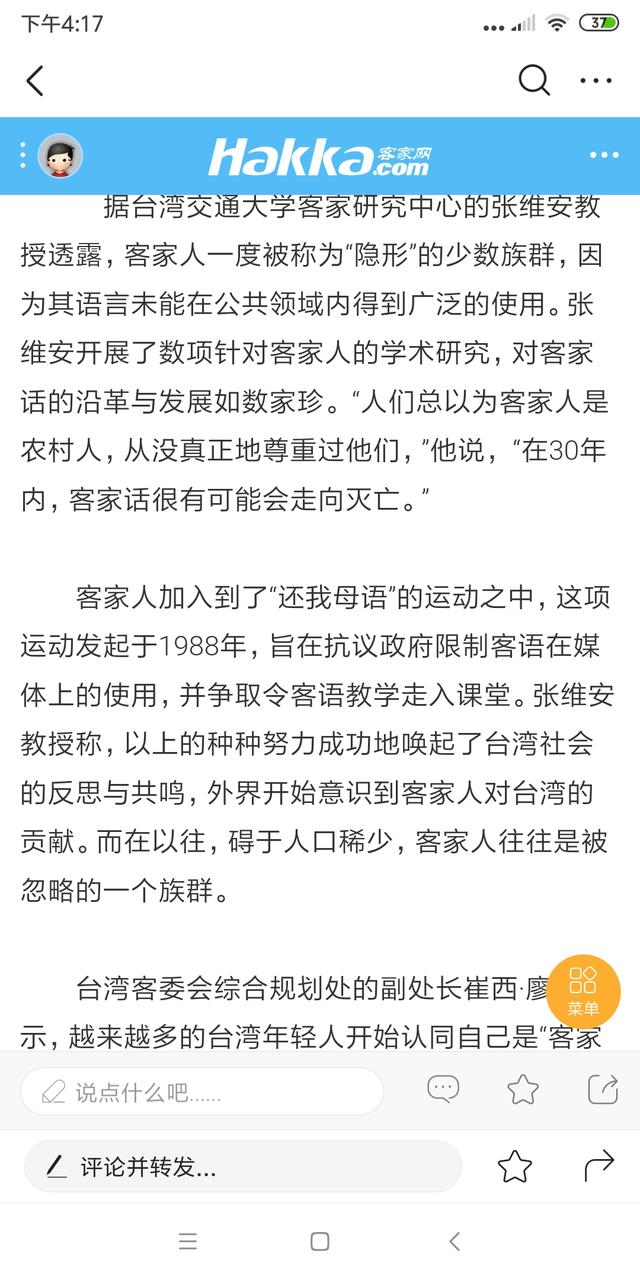This screenshot has height=1280, width=640.
Task: Go back using the top arrow
Action: [x=36, y=81]
